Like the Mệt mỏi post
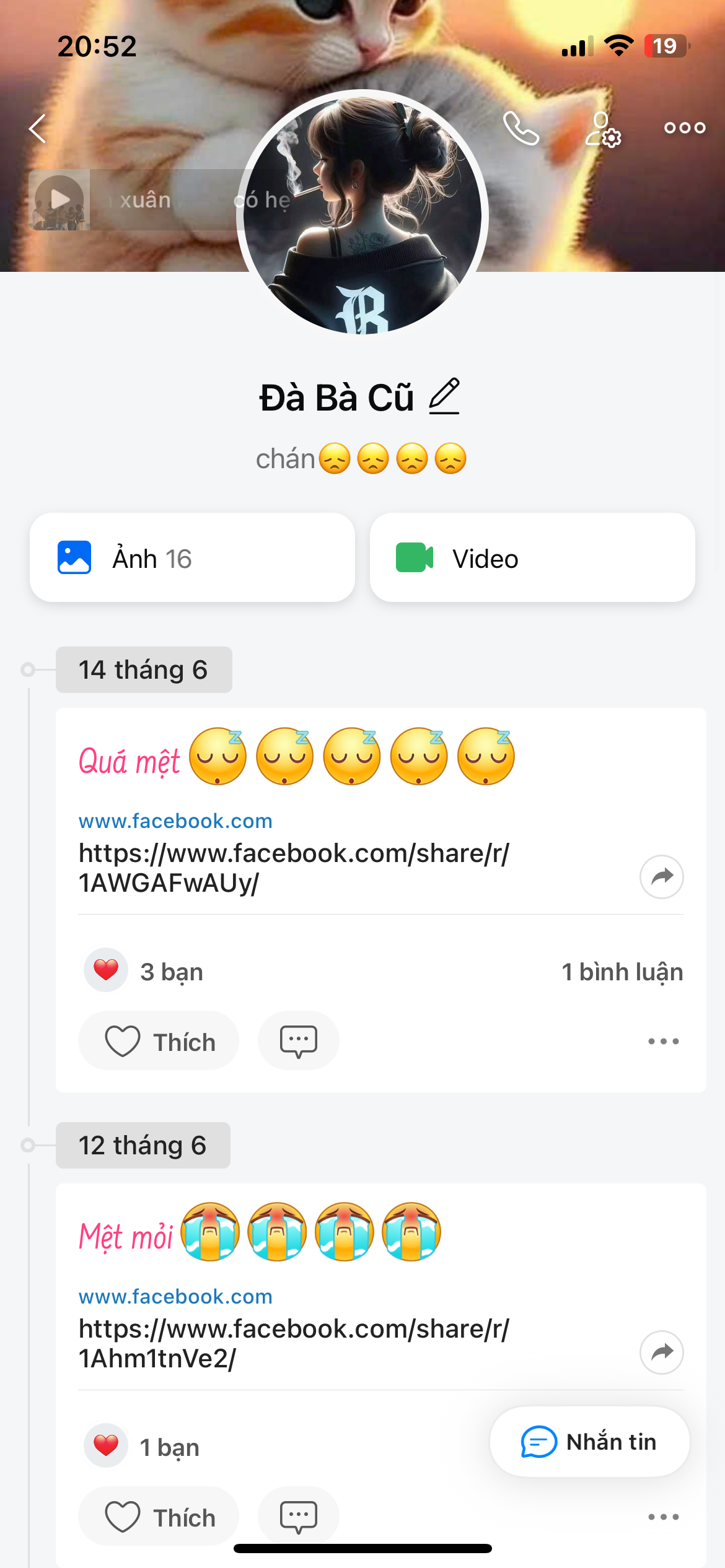Viewport: 725px width, 1568px height. click(x=159, y=1517)
